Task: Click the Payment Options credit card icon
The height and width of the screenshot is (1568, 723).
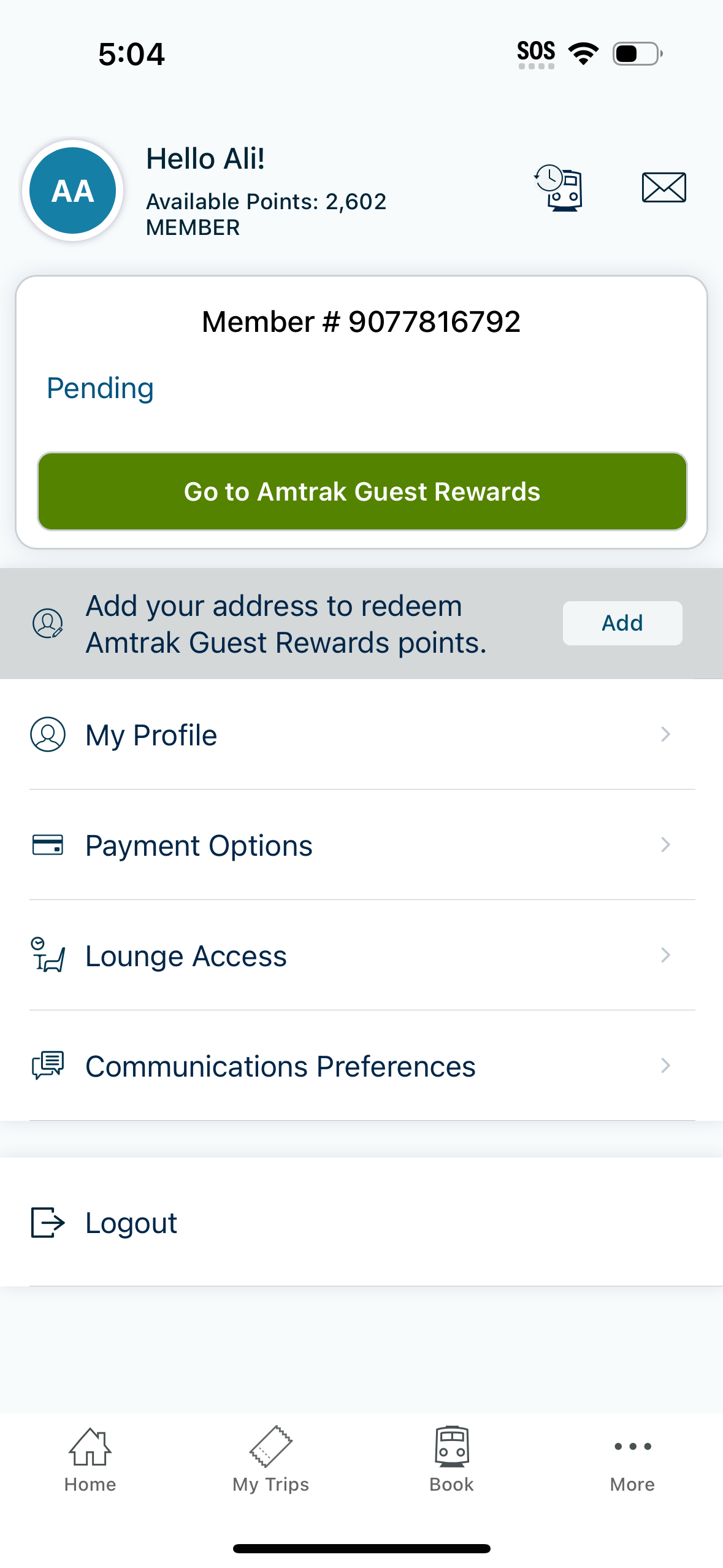Action: tap(48, 845)
